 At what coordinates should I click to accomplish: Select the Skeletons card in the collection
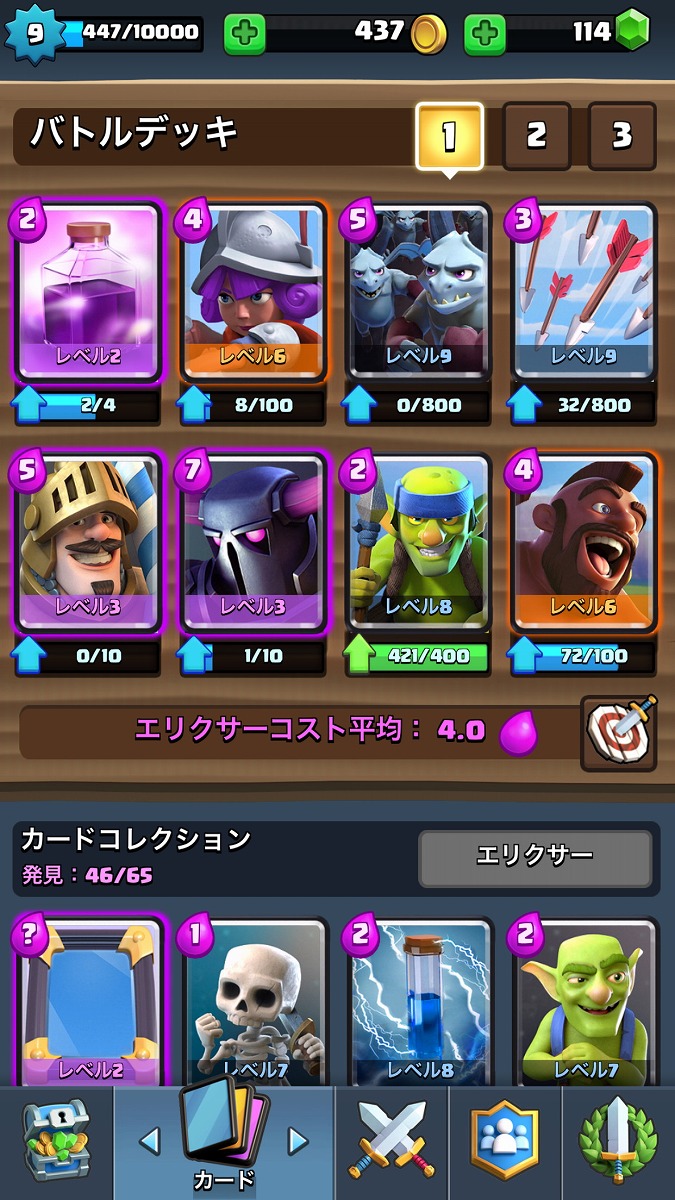[x=253, y=1000]
